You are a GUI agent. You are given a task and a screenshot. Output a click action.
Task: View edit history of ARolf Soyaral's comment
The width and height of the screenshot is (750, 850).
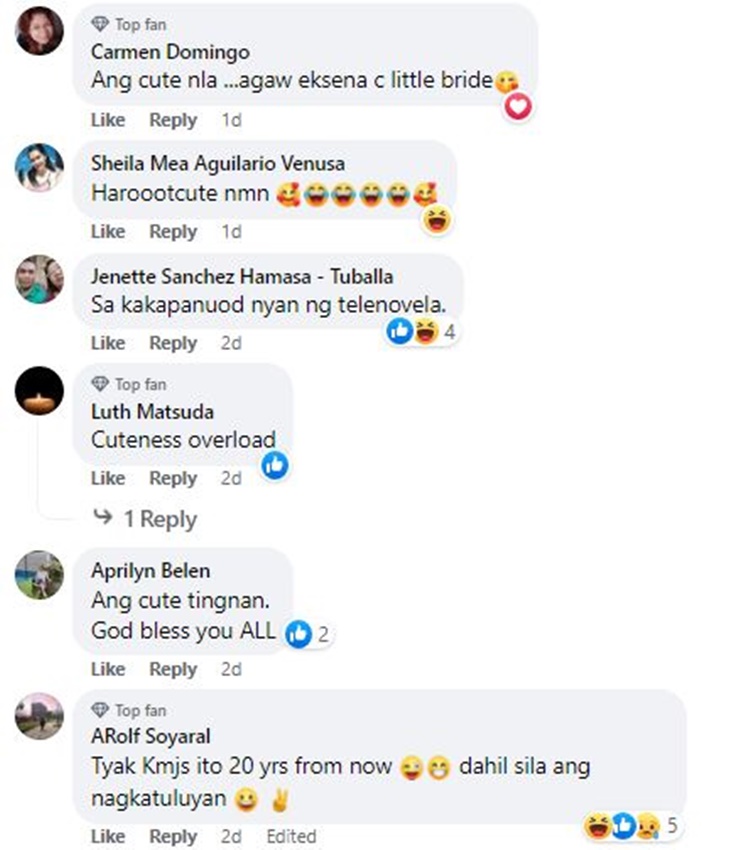pos(291,836)
